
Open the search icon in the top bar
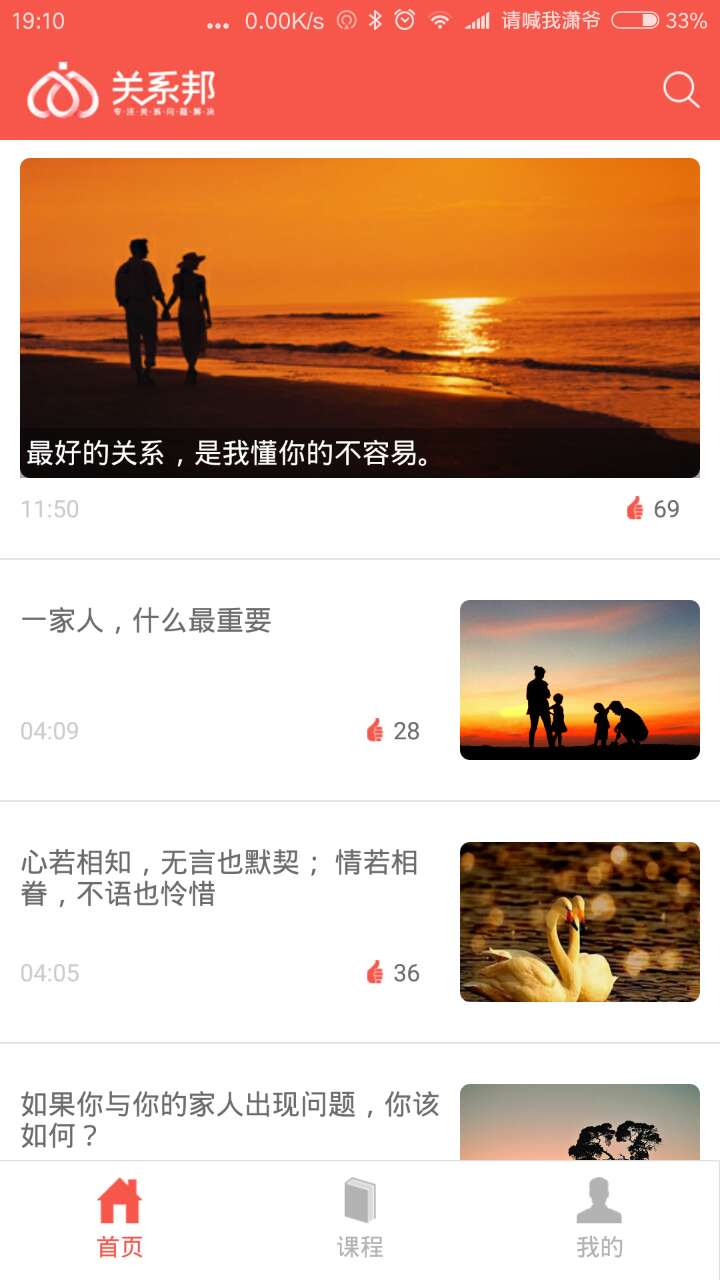[681, 90]
